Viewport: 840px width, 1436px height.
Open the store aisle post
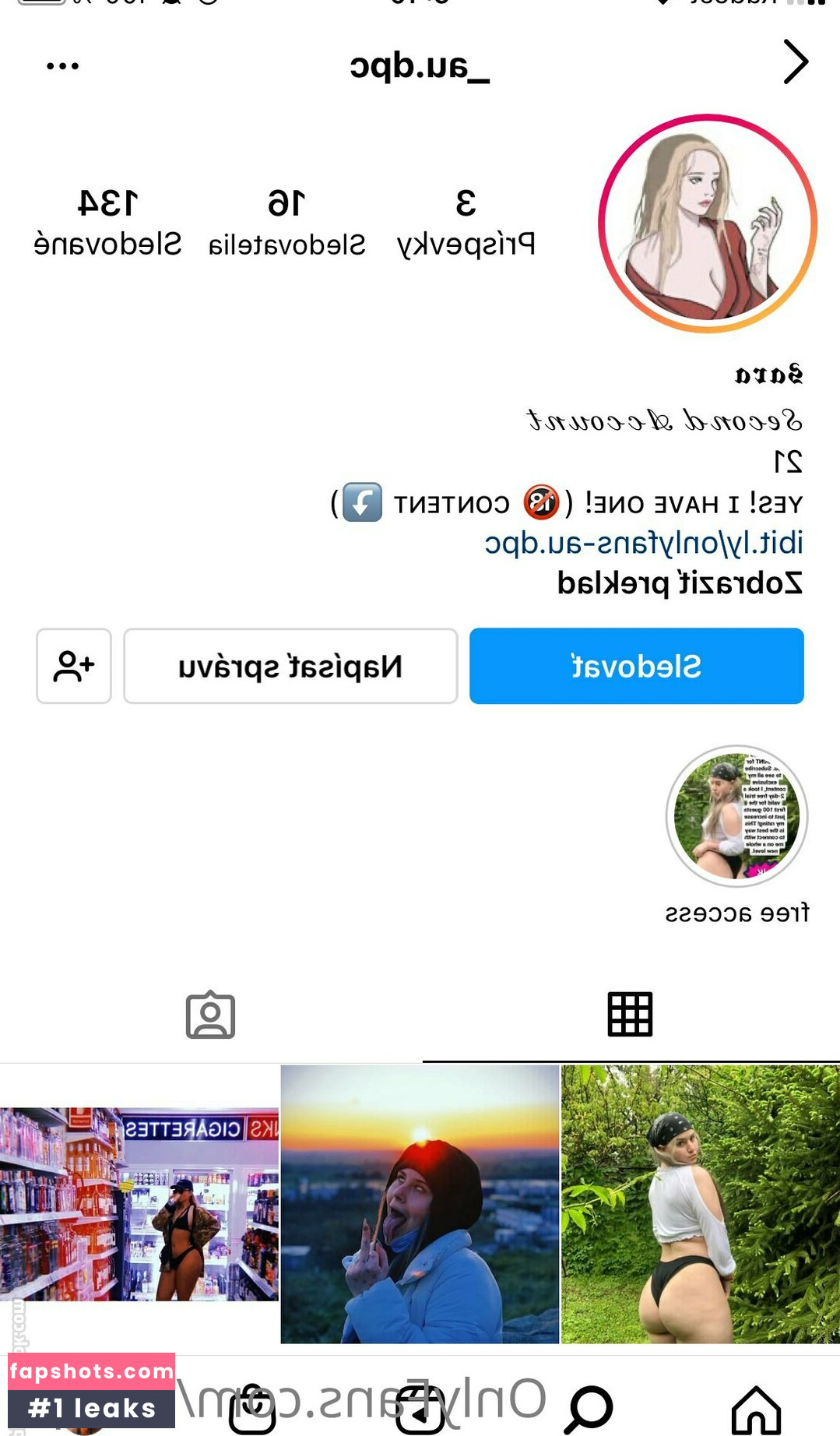pos(139,1204)
